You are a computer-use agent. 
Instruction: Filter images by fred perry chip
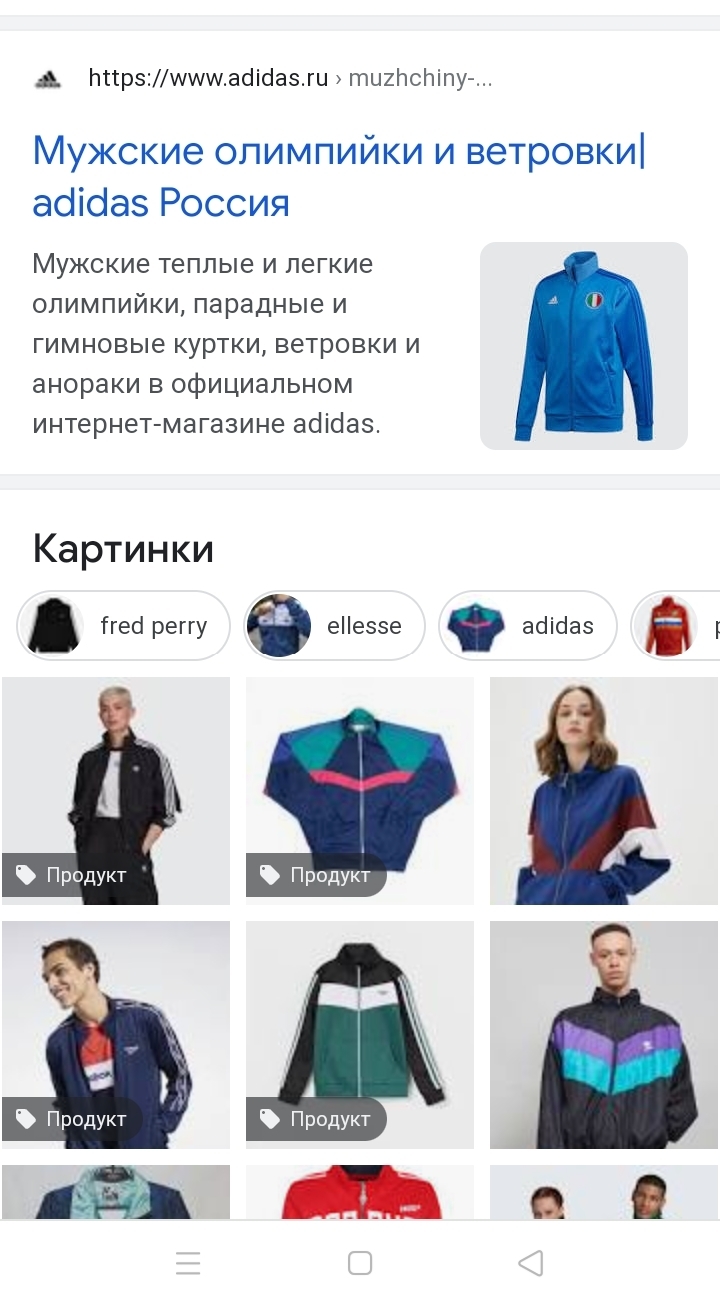(x=124, y=626)
